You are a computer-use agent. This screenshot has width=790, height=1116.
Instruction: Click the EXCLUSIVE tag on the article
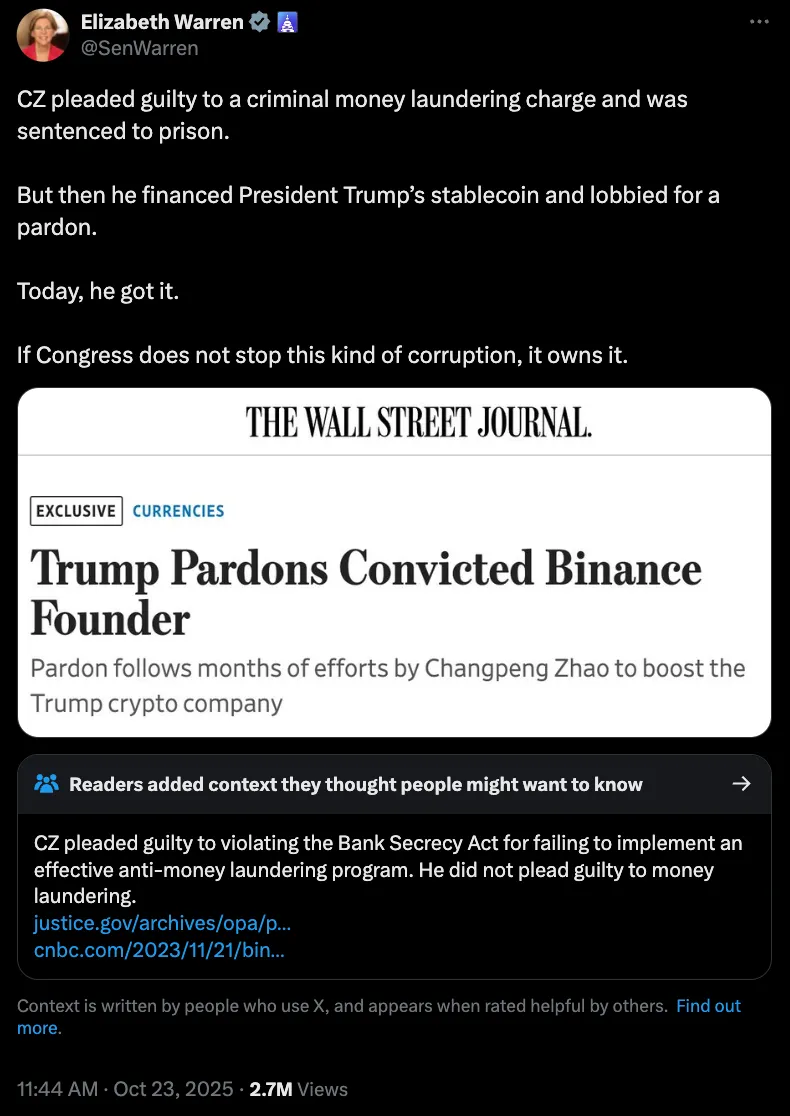pyautogui.click(x=75, y=511)
